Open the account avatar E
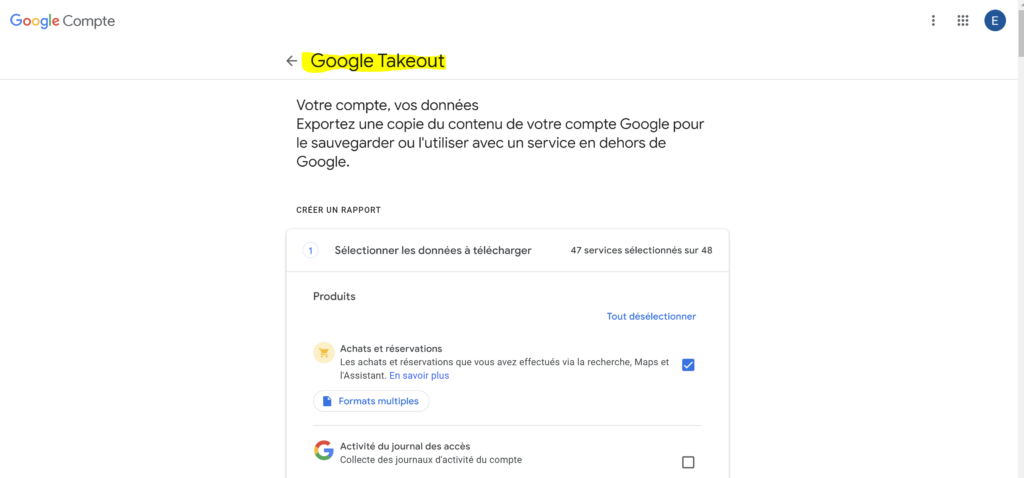The height and width of the screenshot is (478, 1024). click(994, 20)
